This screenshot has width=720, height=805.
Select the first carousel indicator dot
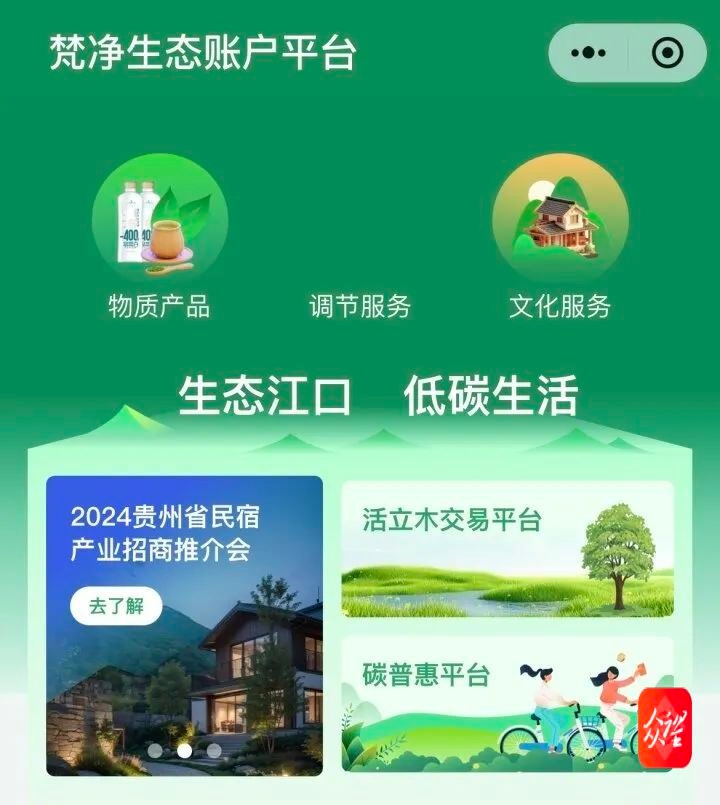(154, 749)
